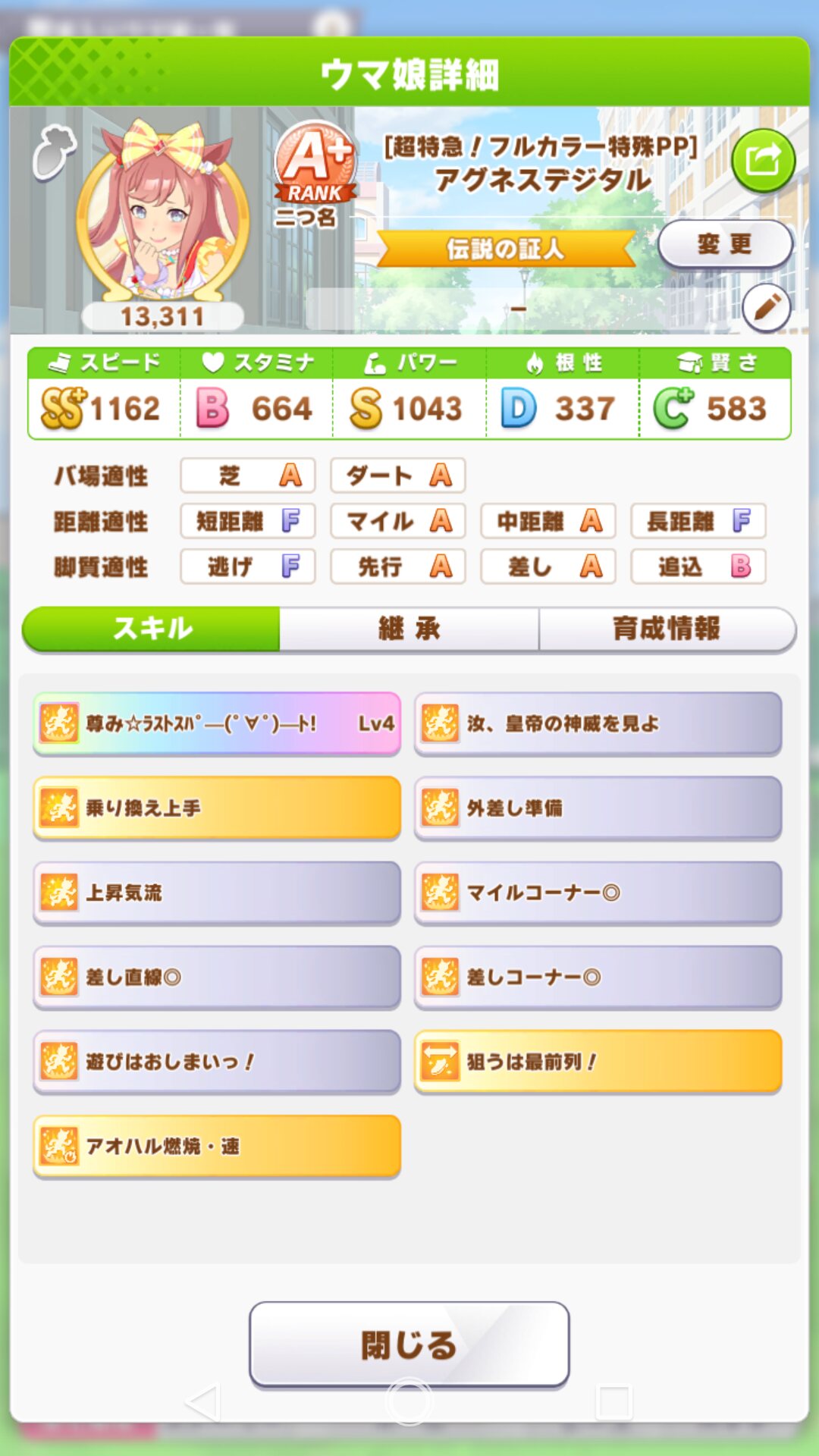
Task: Open the 育成情報 tab
Action: click(667, 629)
